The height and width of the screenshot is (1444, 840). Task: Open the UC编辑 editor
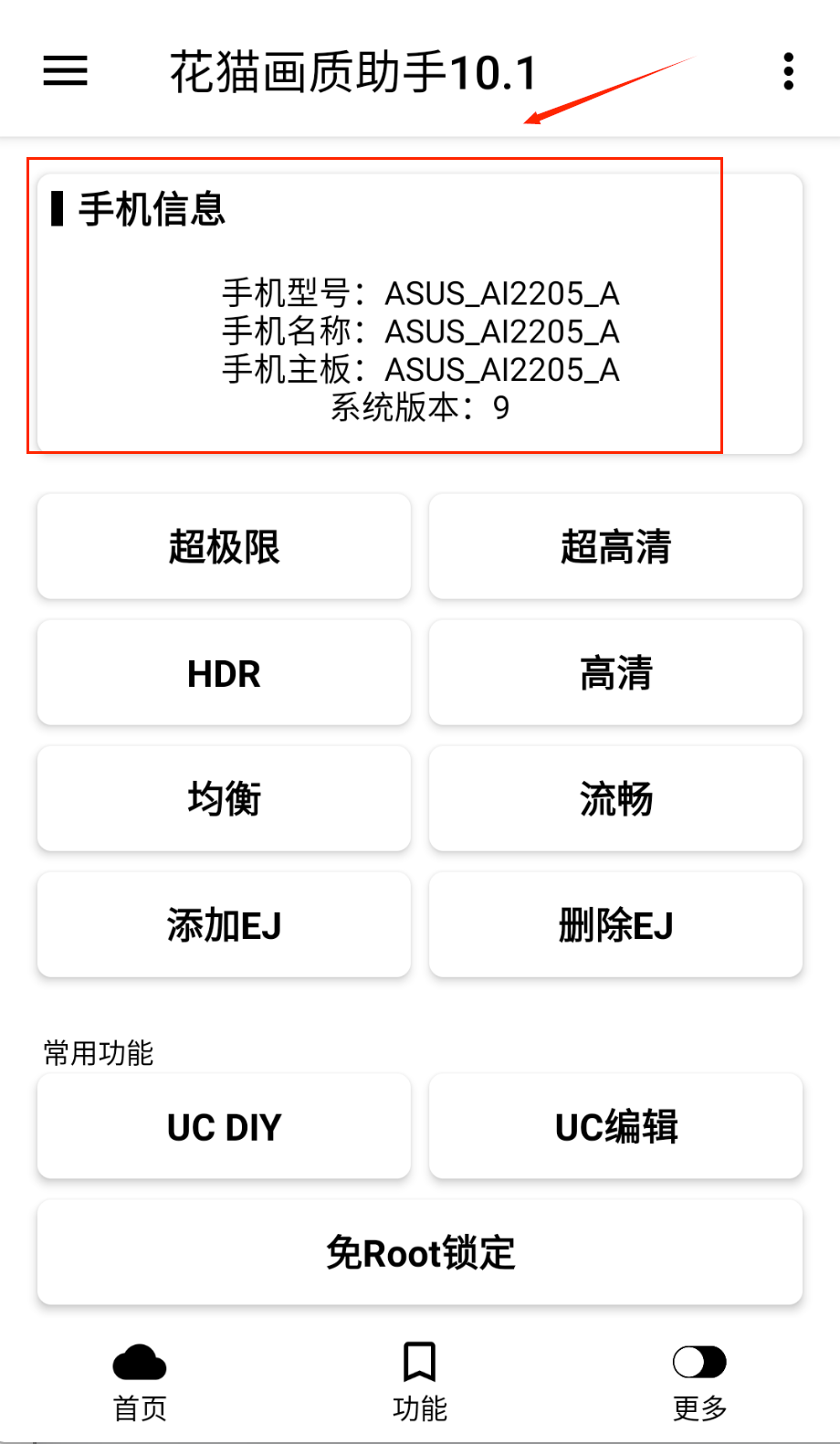pyautogui.click(x=615, y=1127)
